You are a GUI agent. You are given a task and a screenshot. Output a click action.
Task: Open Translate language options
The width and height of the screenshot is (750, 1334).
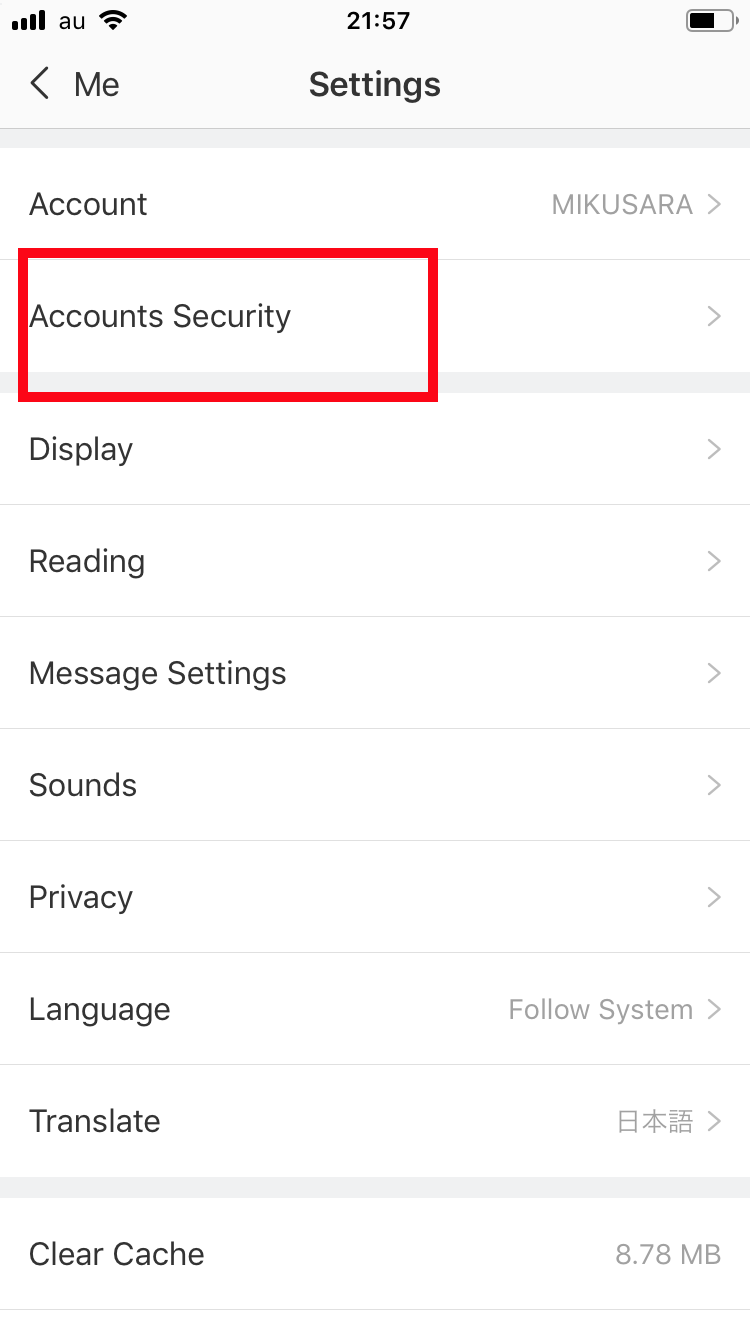coord(375,1121)
